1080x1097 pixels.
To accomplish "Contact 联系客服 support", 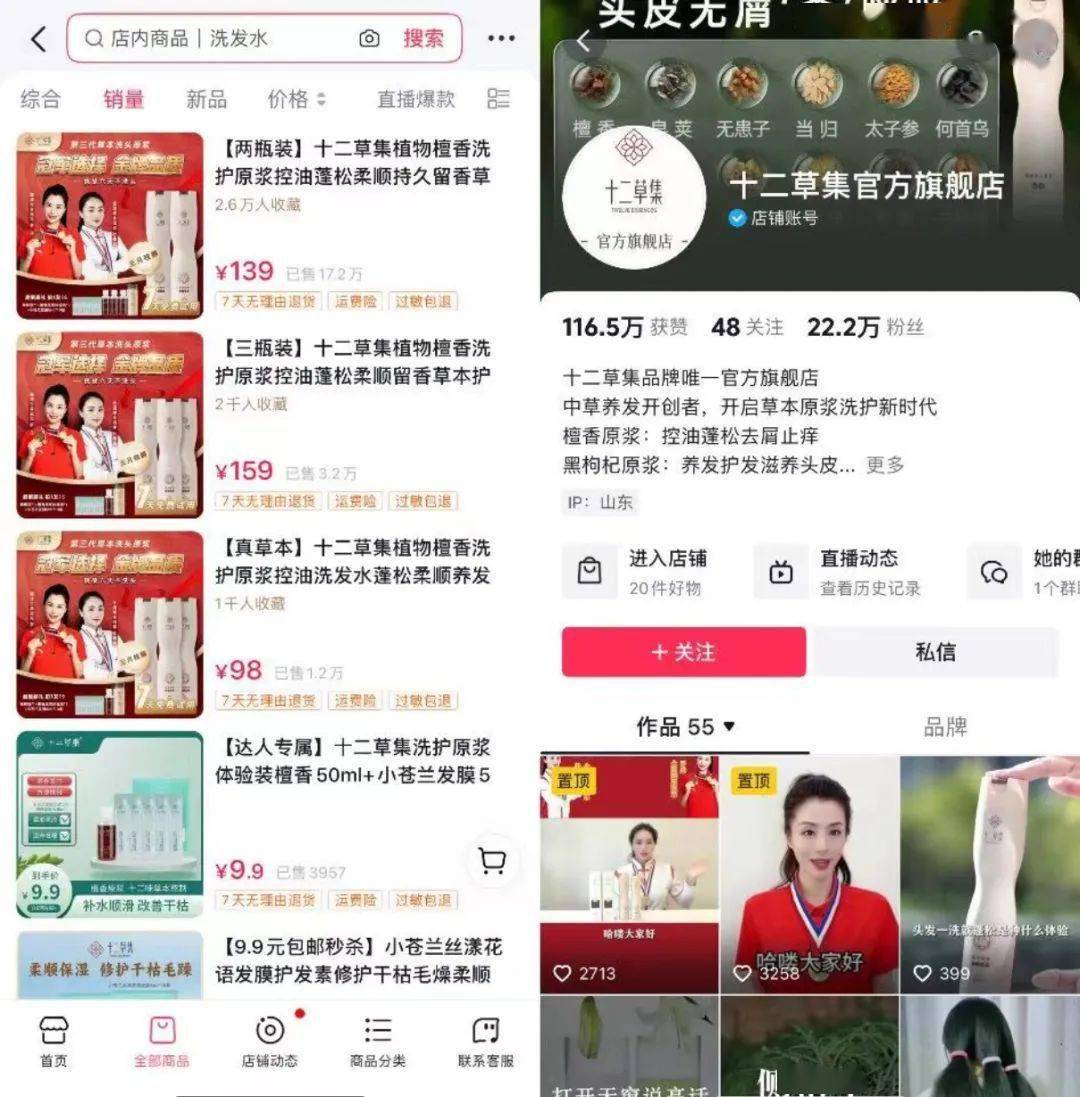I will coord(486,1042).
